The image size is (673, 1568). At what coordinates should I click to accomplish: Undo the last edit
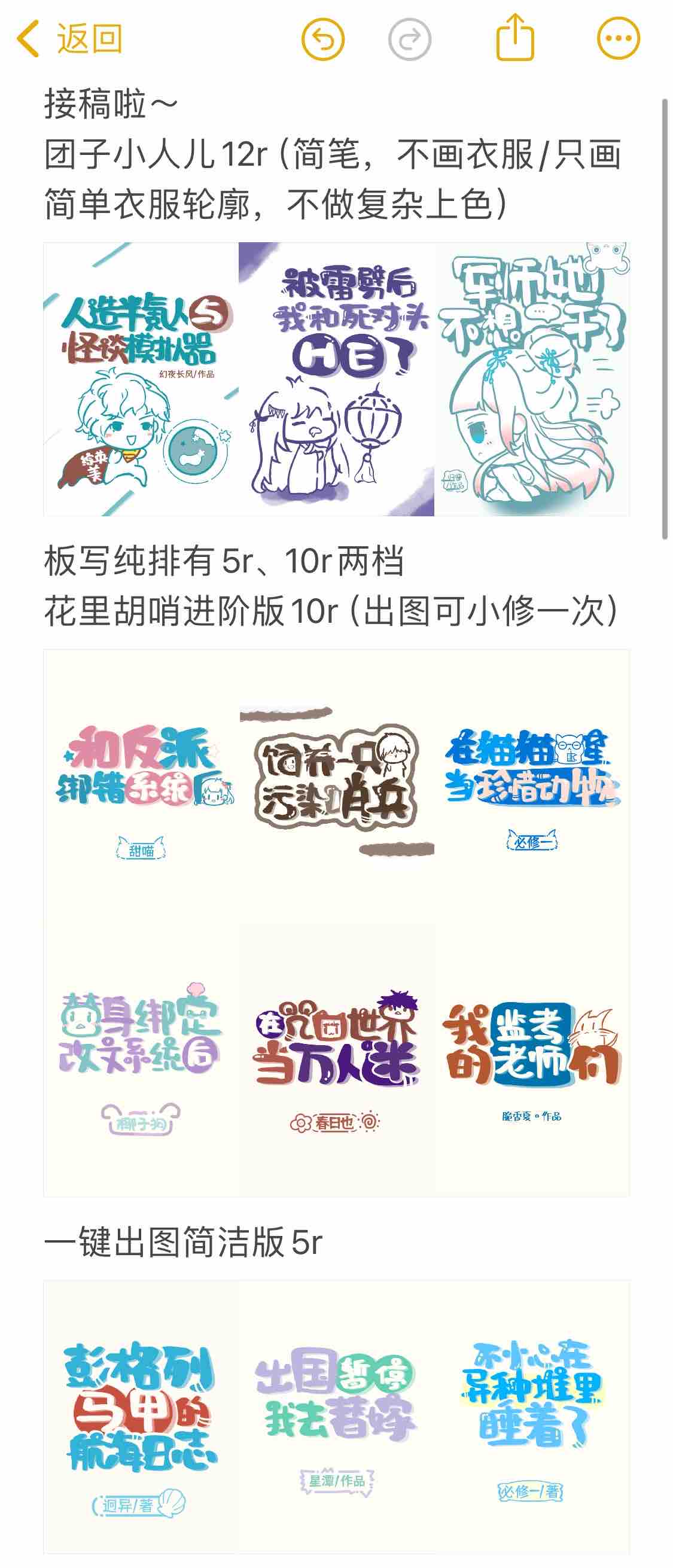click(x=322, y=39)
